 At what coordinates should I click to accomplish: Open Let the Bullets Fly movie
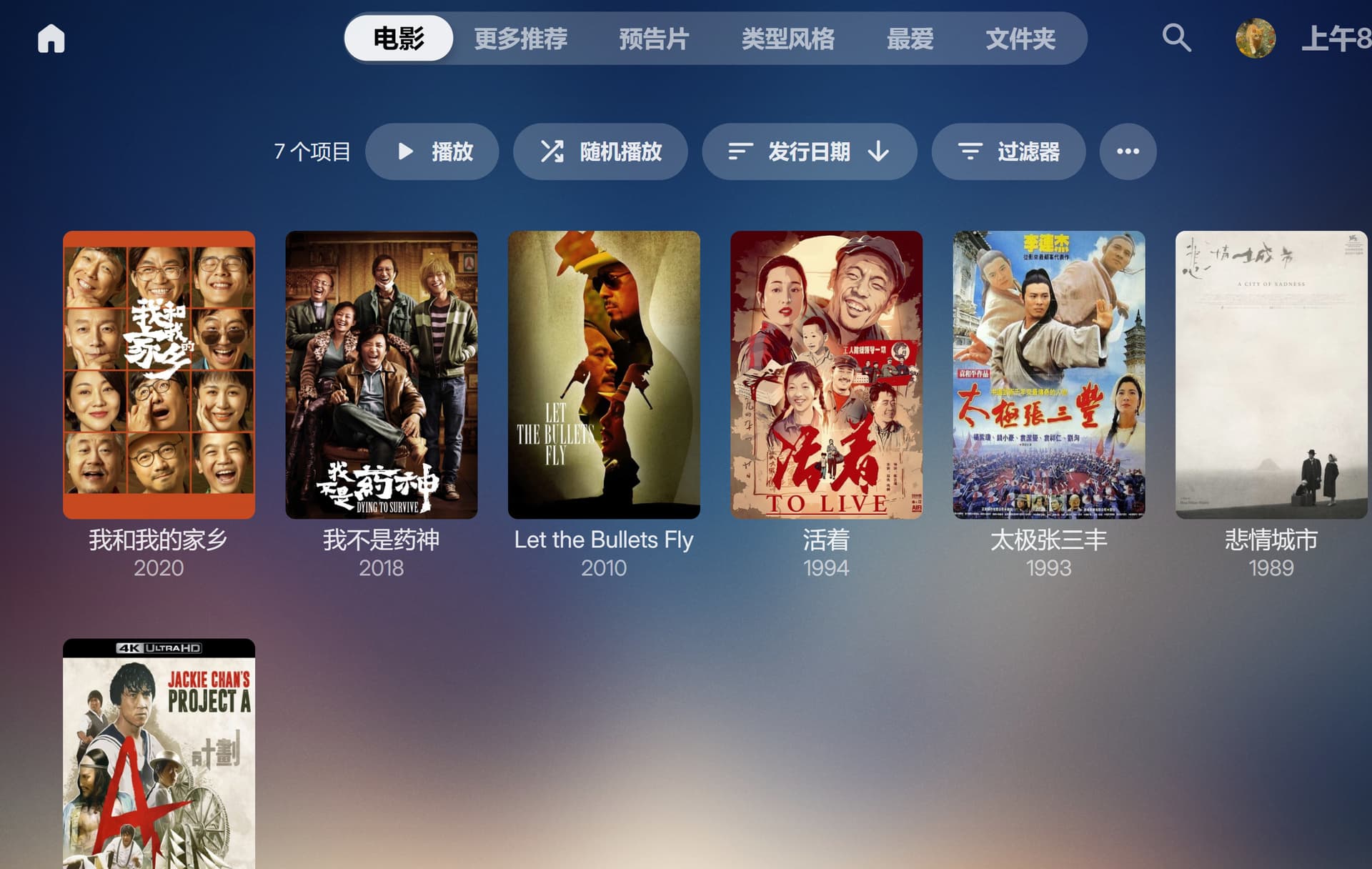pos(604,374)
